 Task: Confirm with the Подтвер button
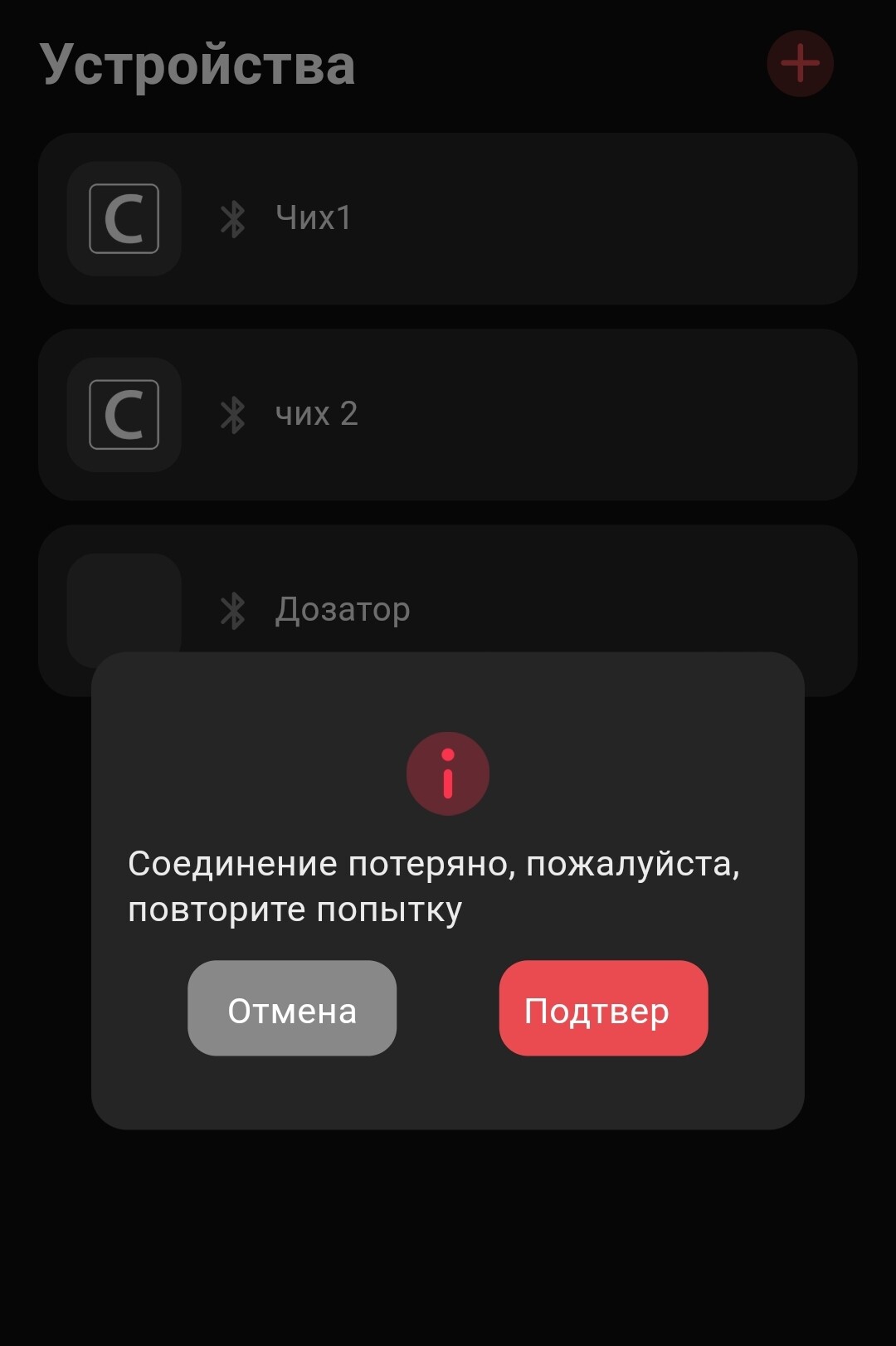[603, 1008]
